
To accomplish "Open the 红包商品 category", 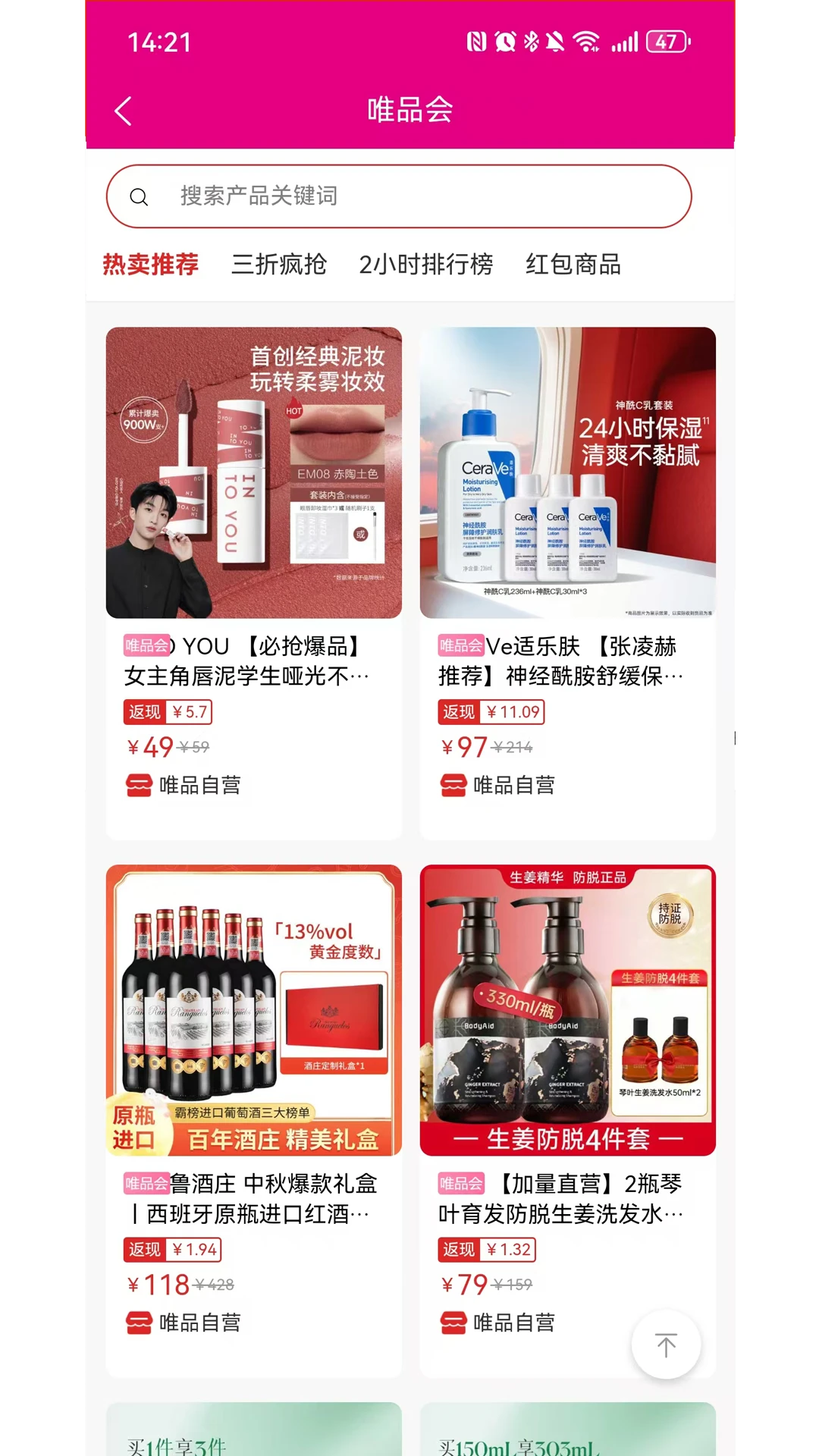I will click(x=574, y=265).
